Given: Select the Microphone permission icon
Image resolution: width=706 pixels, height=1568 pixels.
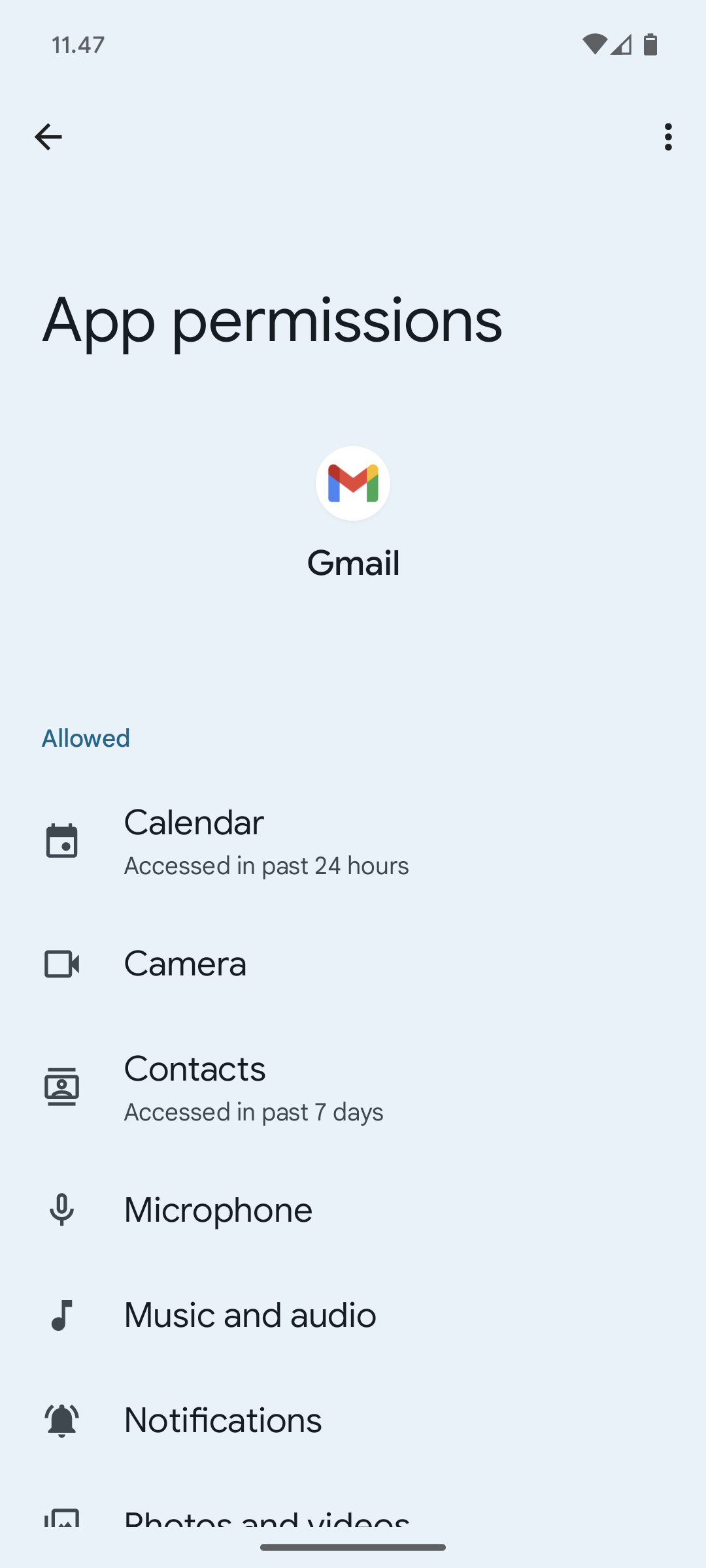Looking at the screenshot, I should pos(62,1209).
